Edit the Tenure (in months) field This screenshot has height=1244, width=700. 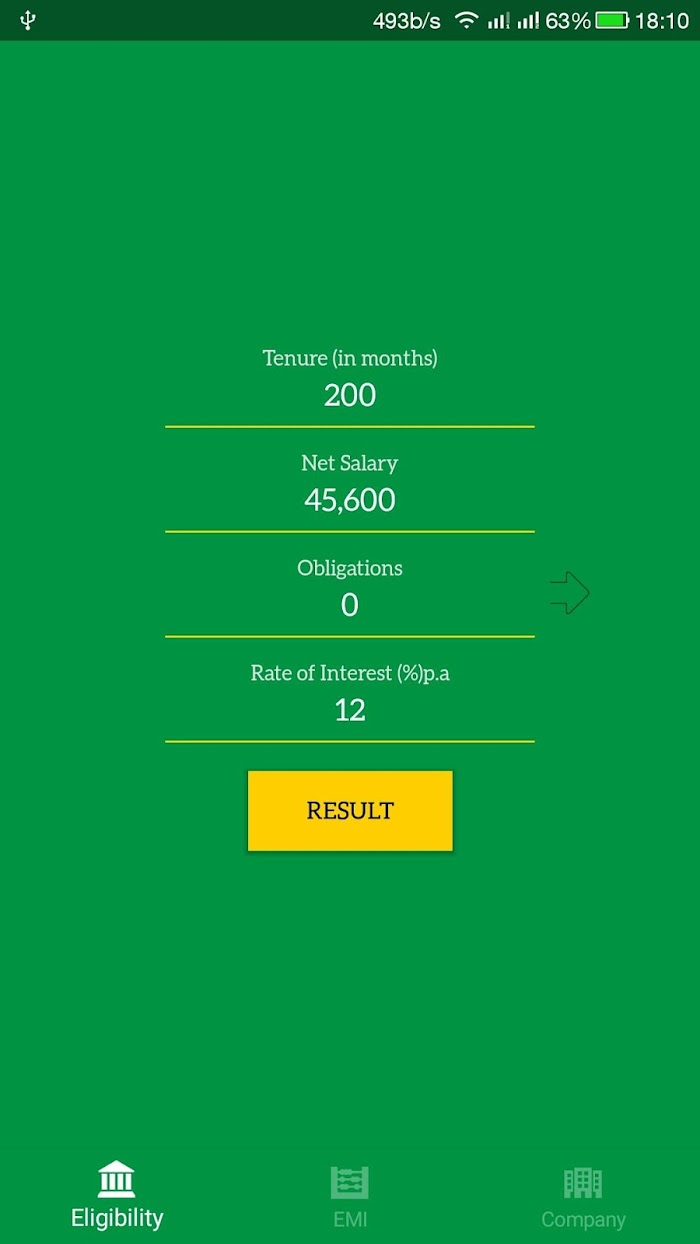350,395
